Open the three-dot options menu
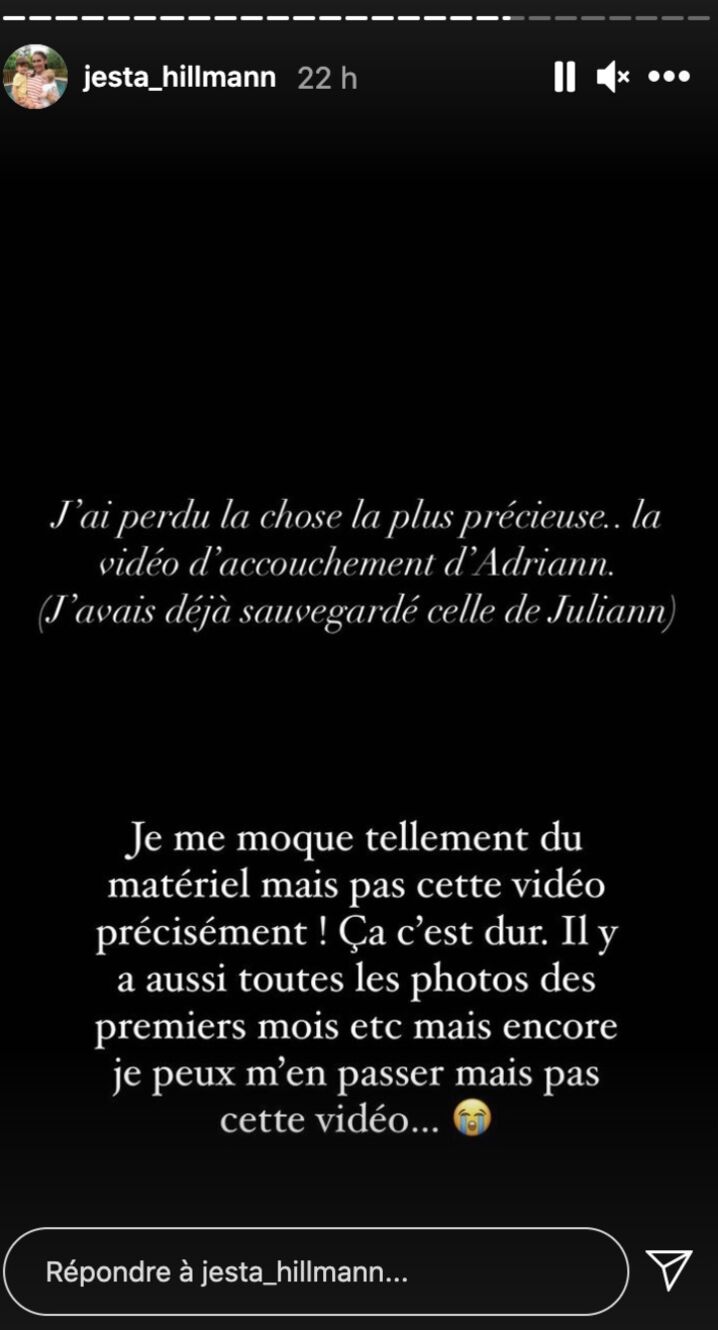Viewport: 718px width, 1330px height. click(x=669, y=77)
